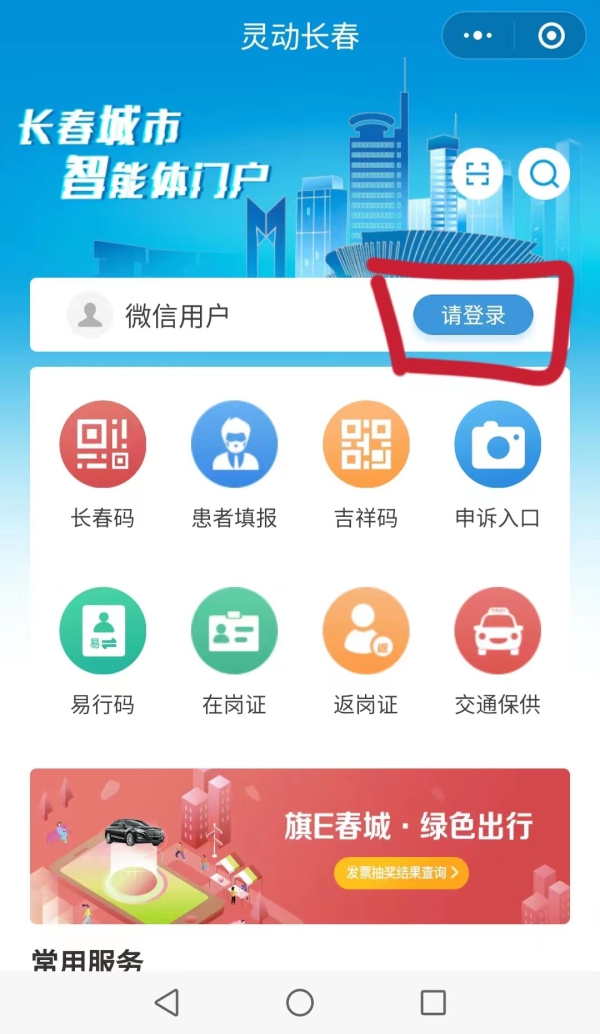
Task: Open 易行码 service
Action: click(x=102, y=631)
